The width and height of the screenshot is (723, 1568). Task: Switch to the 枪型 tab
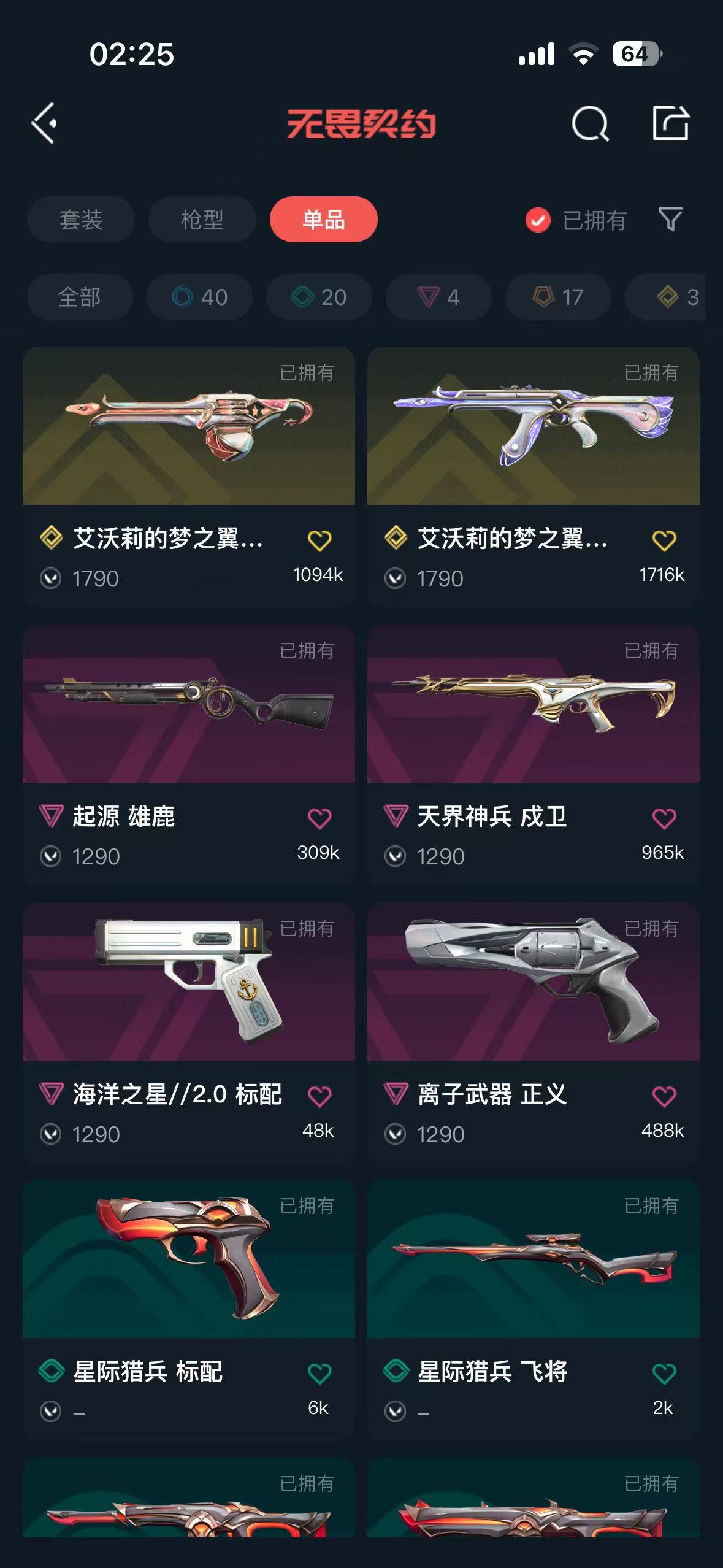pos(202,220)
